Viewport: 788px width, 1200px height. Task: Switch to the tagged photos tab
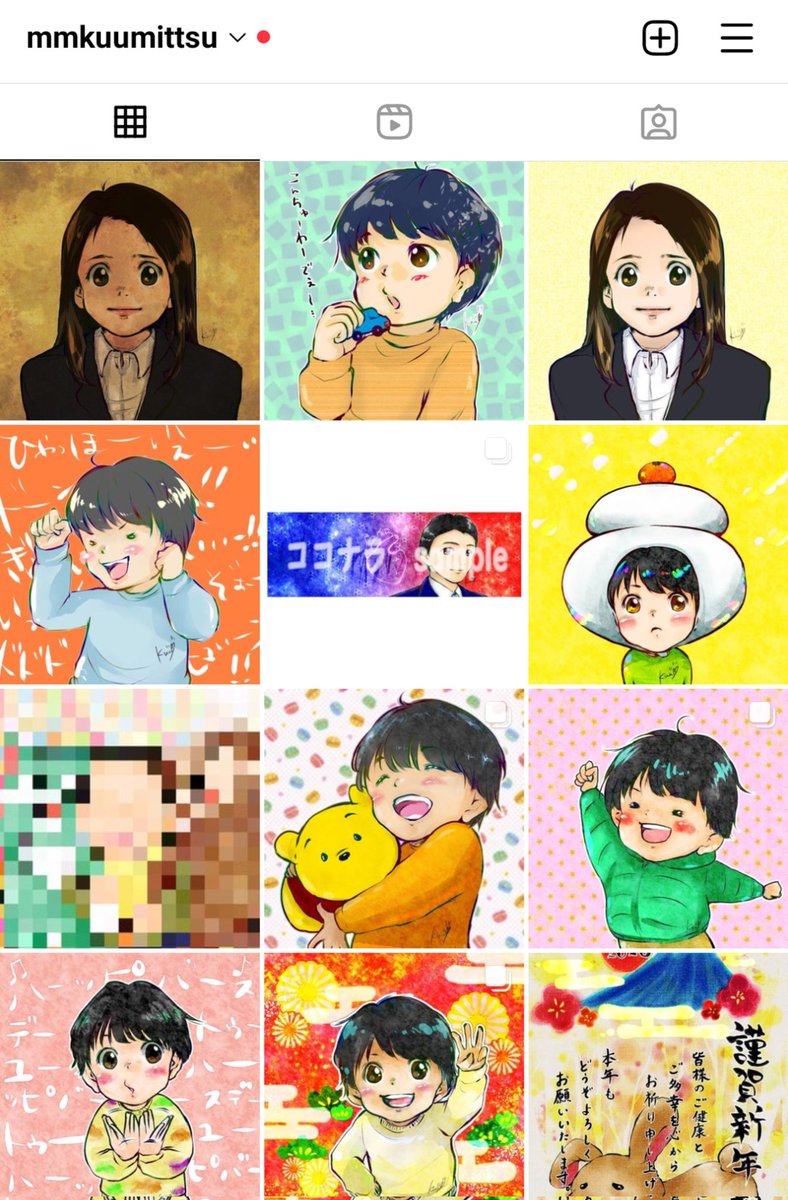[658, 122]
